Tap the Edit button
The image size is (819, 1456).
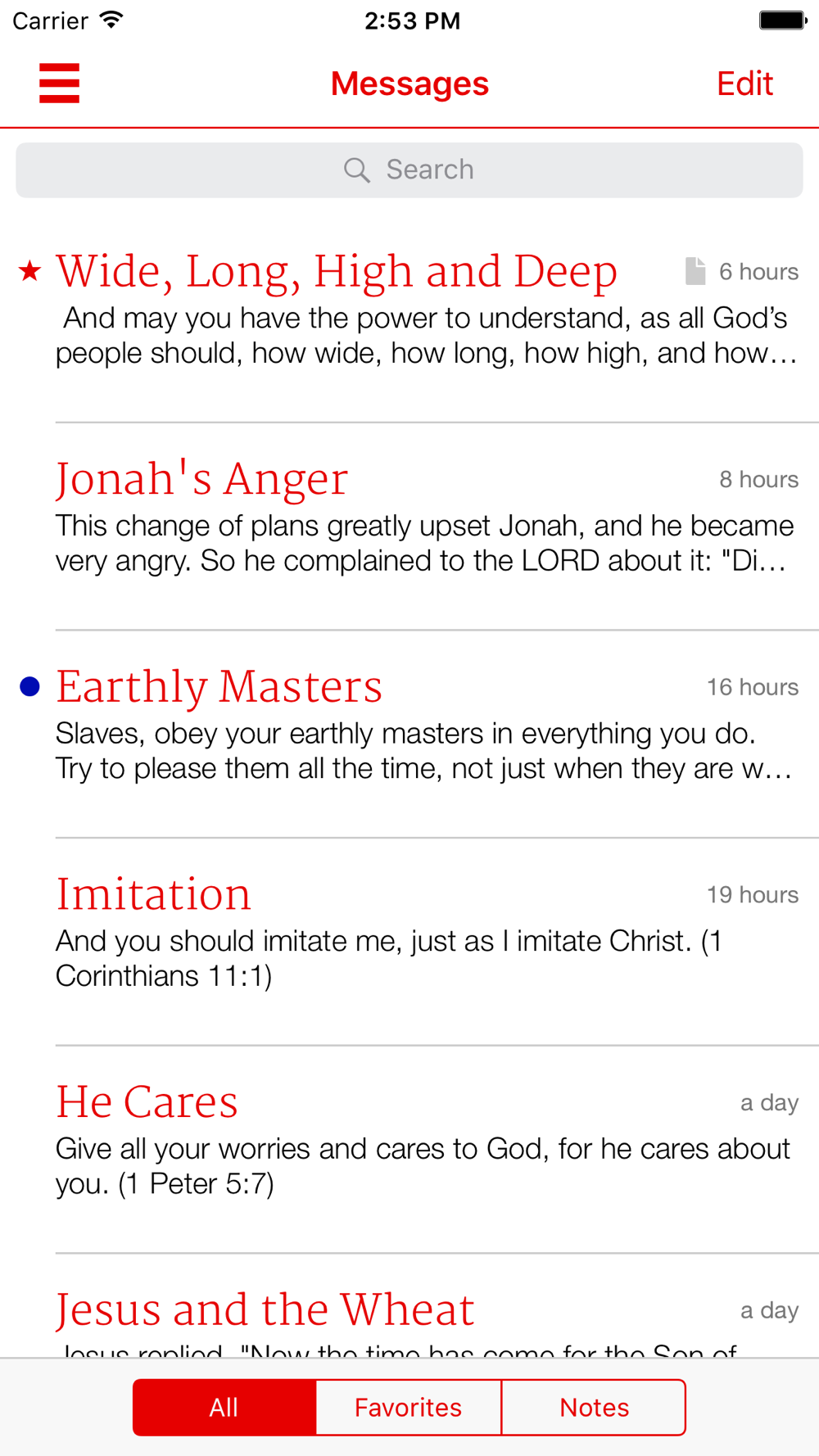[744, 84]
